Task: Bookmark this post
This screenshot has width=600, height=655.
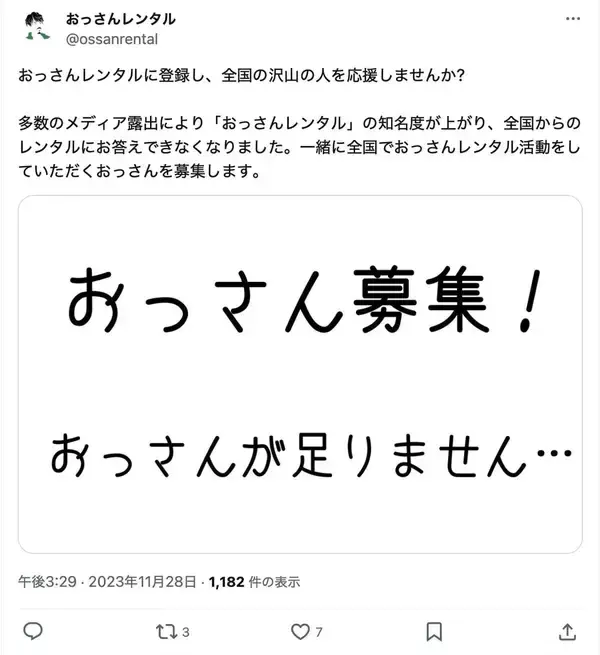Action: click(x=434, y=631)
